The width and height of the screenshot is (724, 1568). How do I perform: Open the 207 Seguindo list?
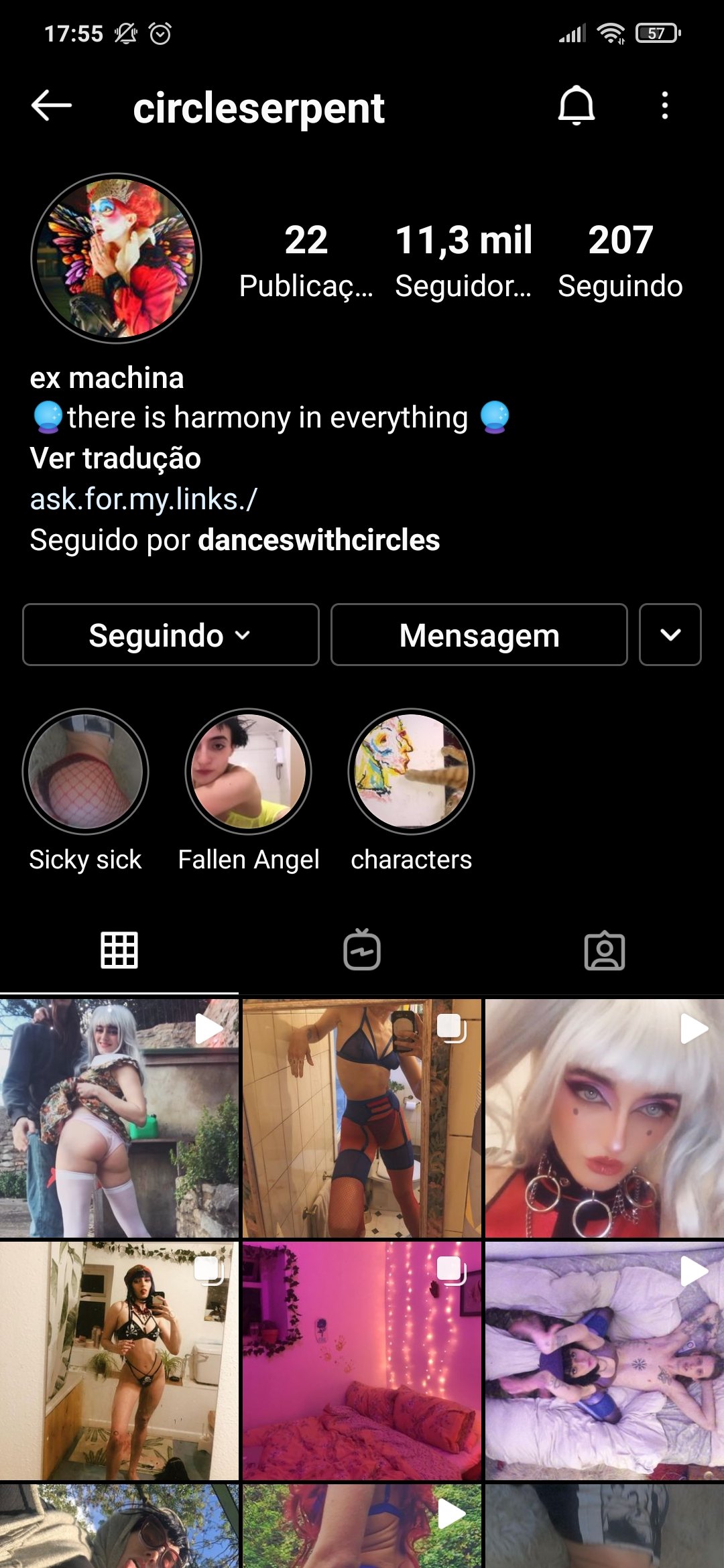click(620, 260)
